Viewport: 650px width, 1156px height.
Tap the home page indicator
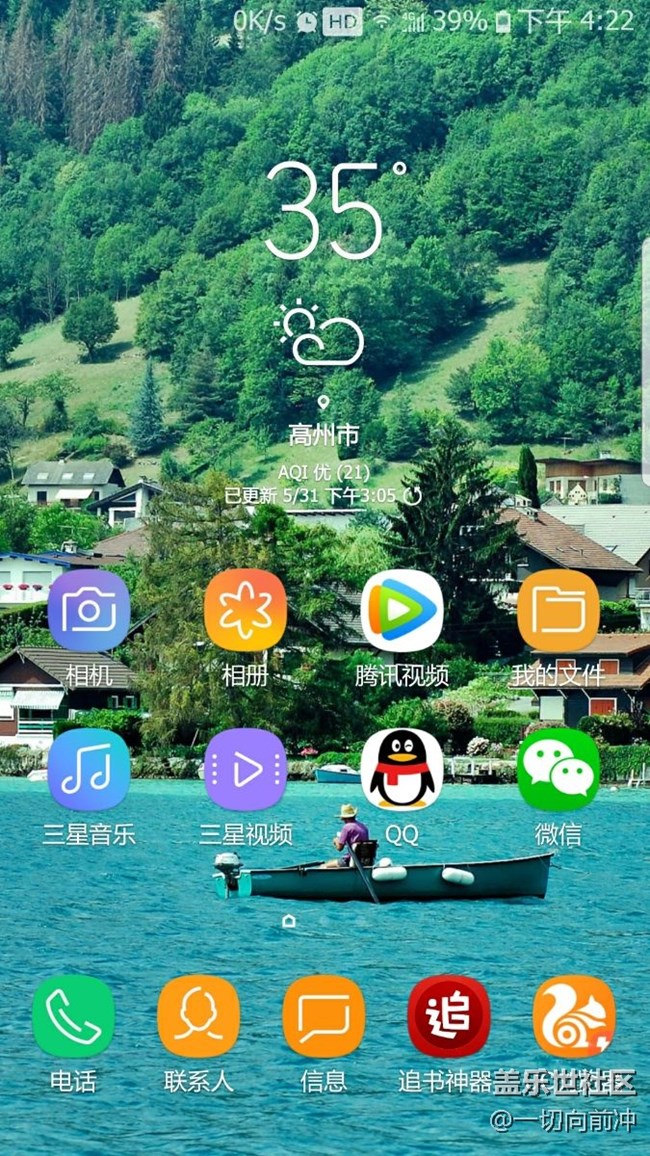pyautogui.click(x=289, y=921)
